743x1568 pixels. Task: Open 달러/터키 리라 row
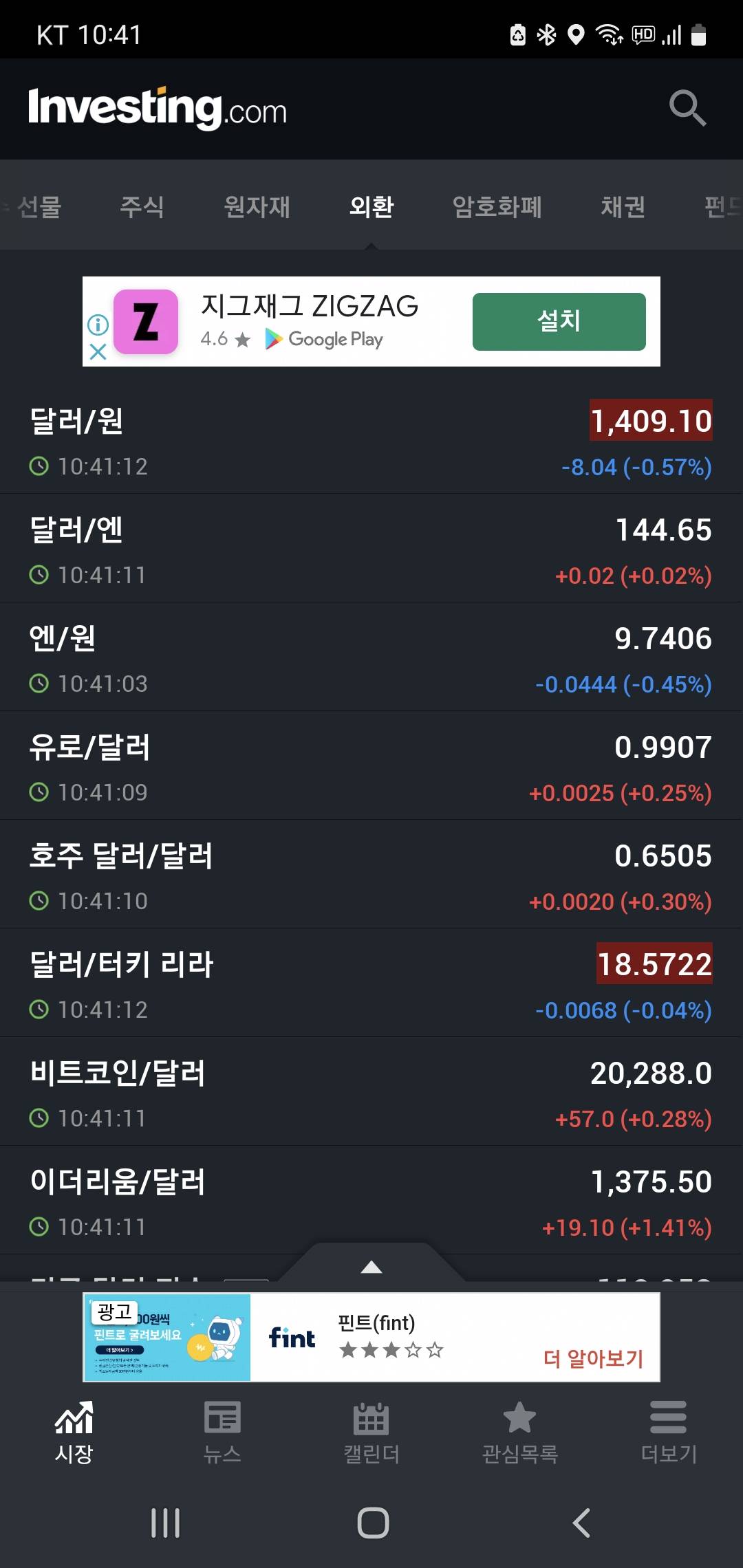point(371,983)
